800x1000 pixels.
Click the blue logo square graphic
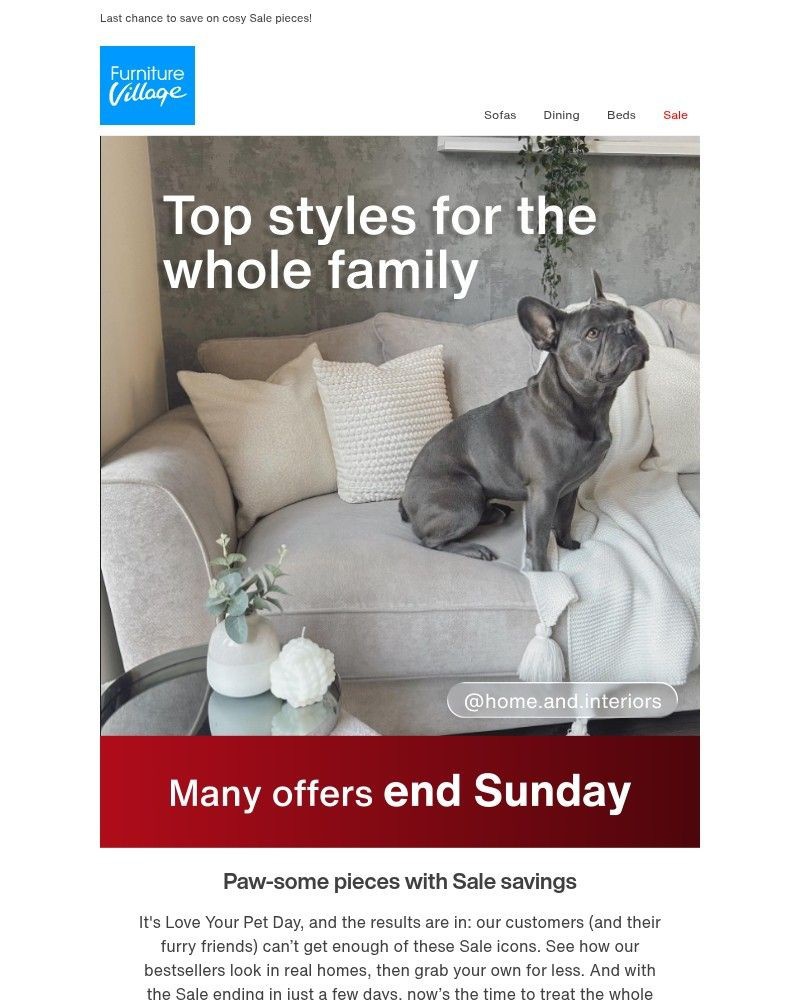click(147, 85)
